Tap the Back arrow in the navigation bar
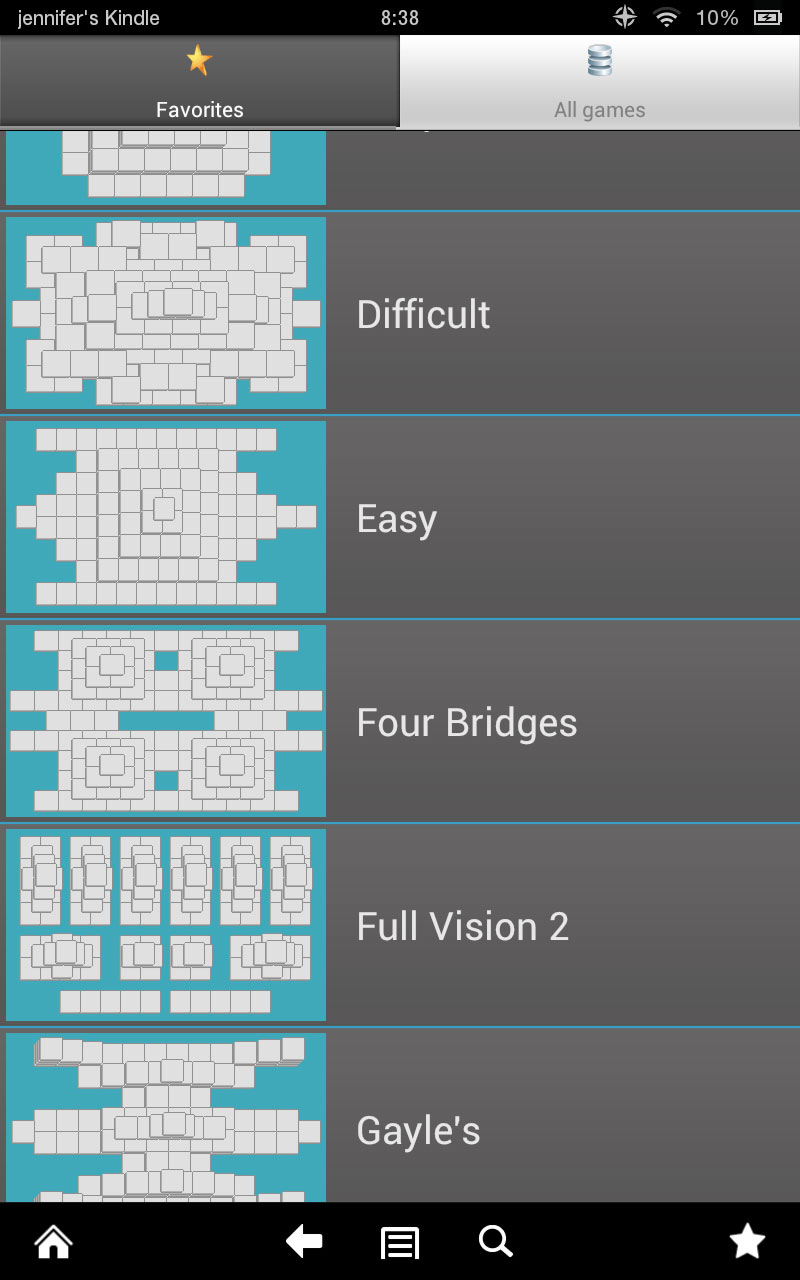Screen dimensions: 800x1280 (304, 1241)
